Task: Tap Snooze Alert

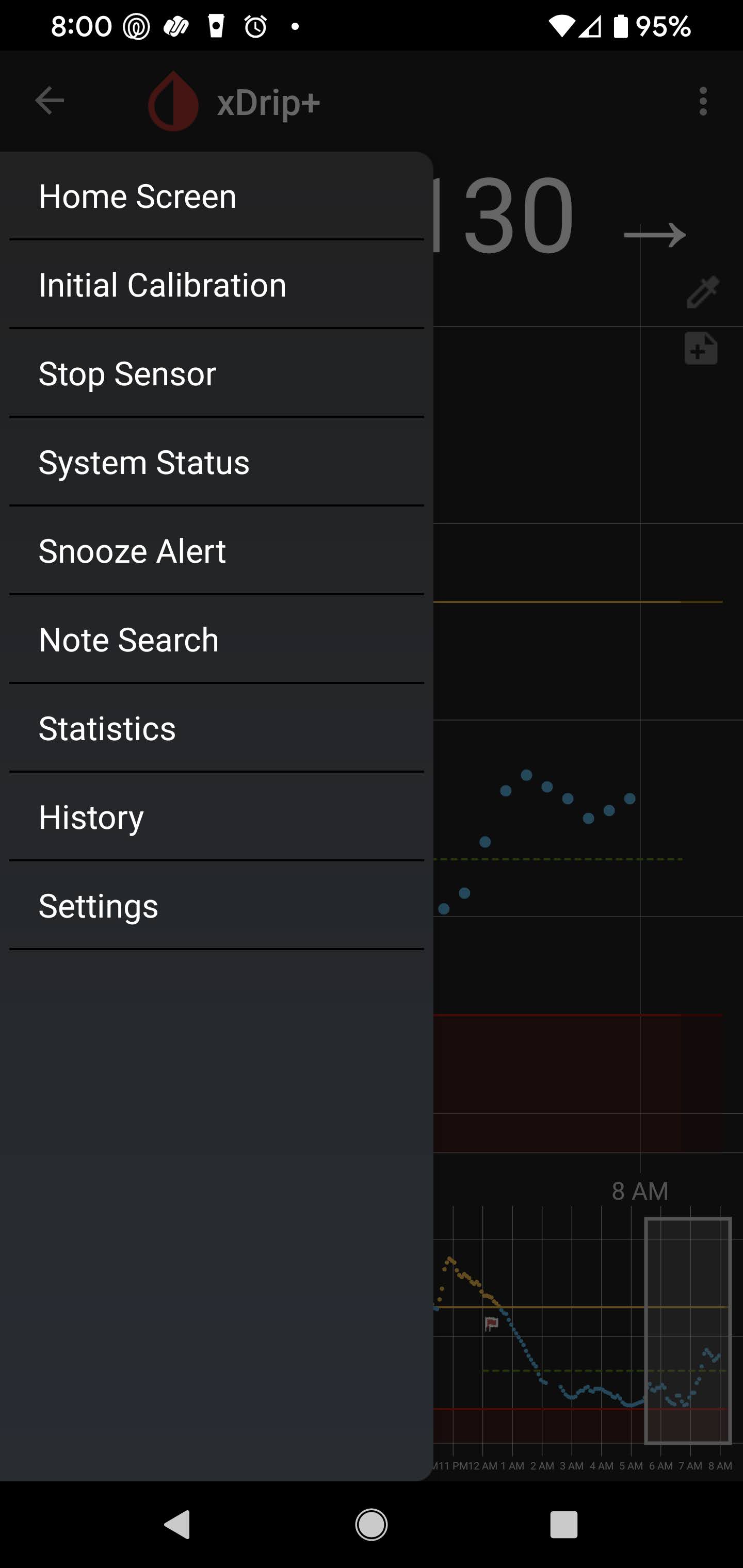Action: click(x=133, y=551)
